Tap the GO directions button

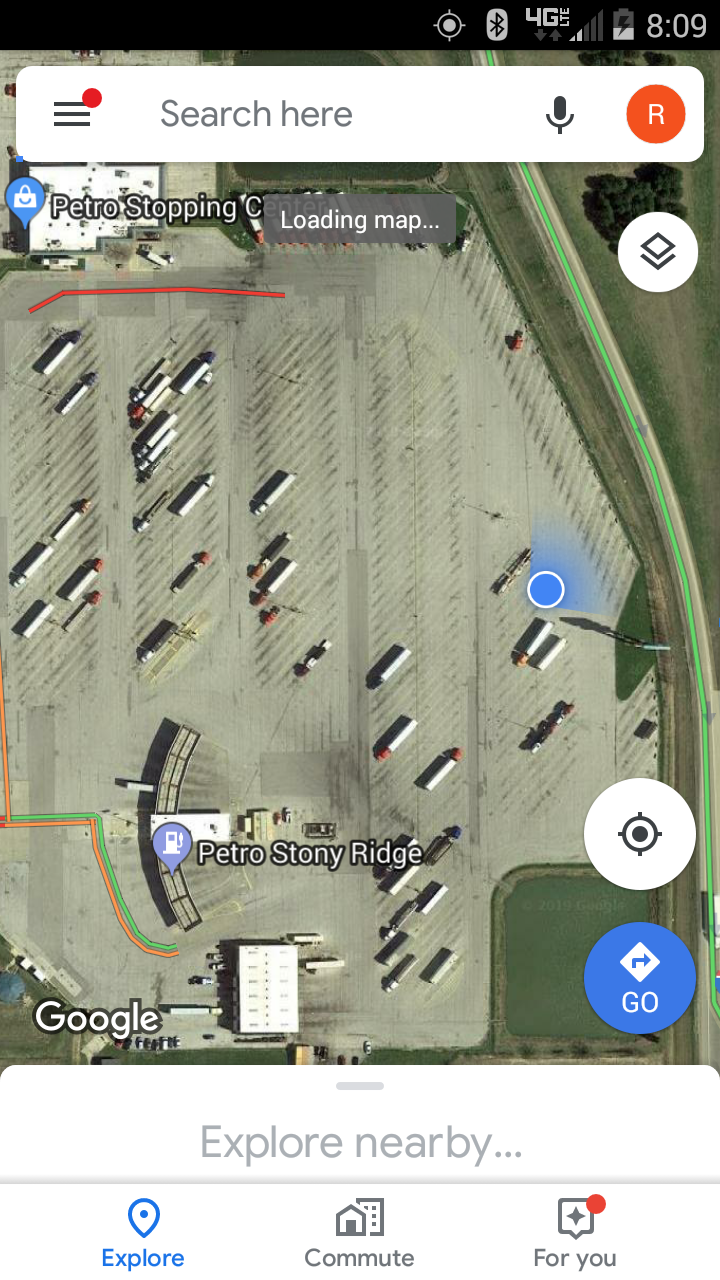tap(640, 978)
